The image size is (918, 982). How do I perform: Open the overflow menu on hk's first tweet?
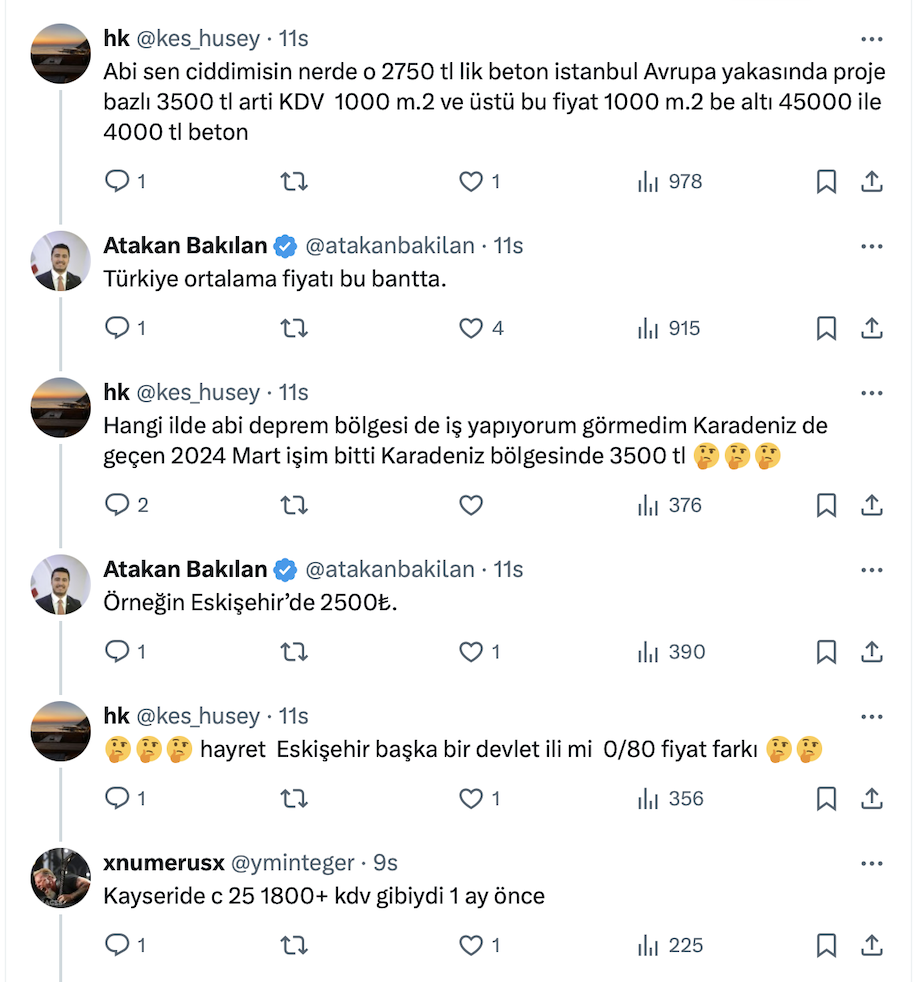coord(871,39)
